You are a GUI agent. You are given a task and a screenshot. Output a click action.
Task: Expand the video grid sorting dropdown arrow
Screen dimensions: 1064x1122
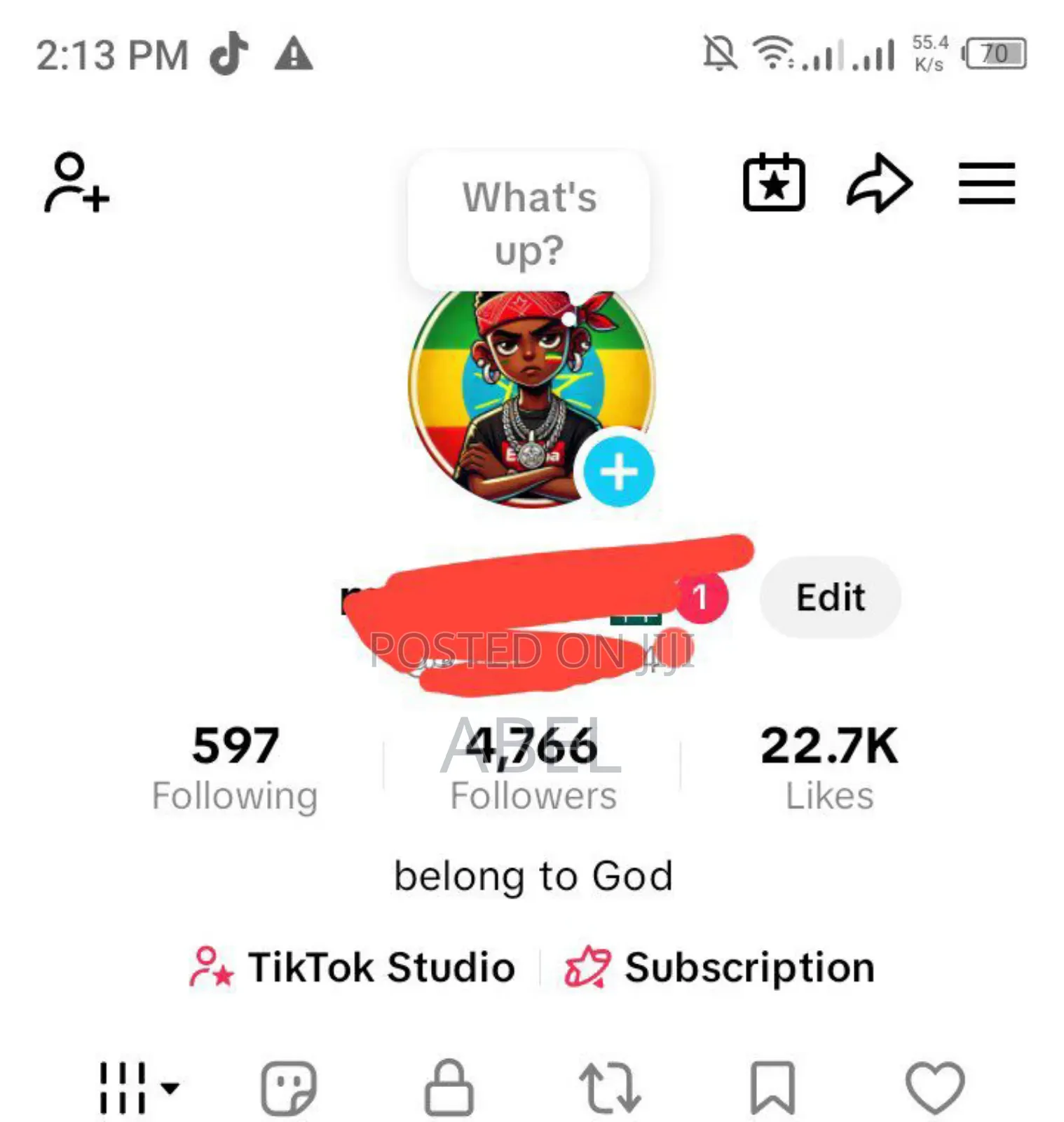(168, 1088)
